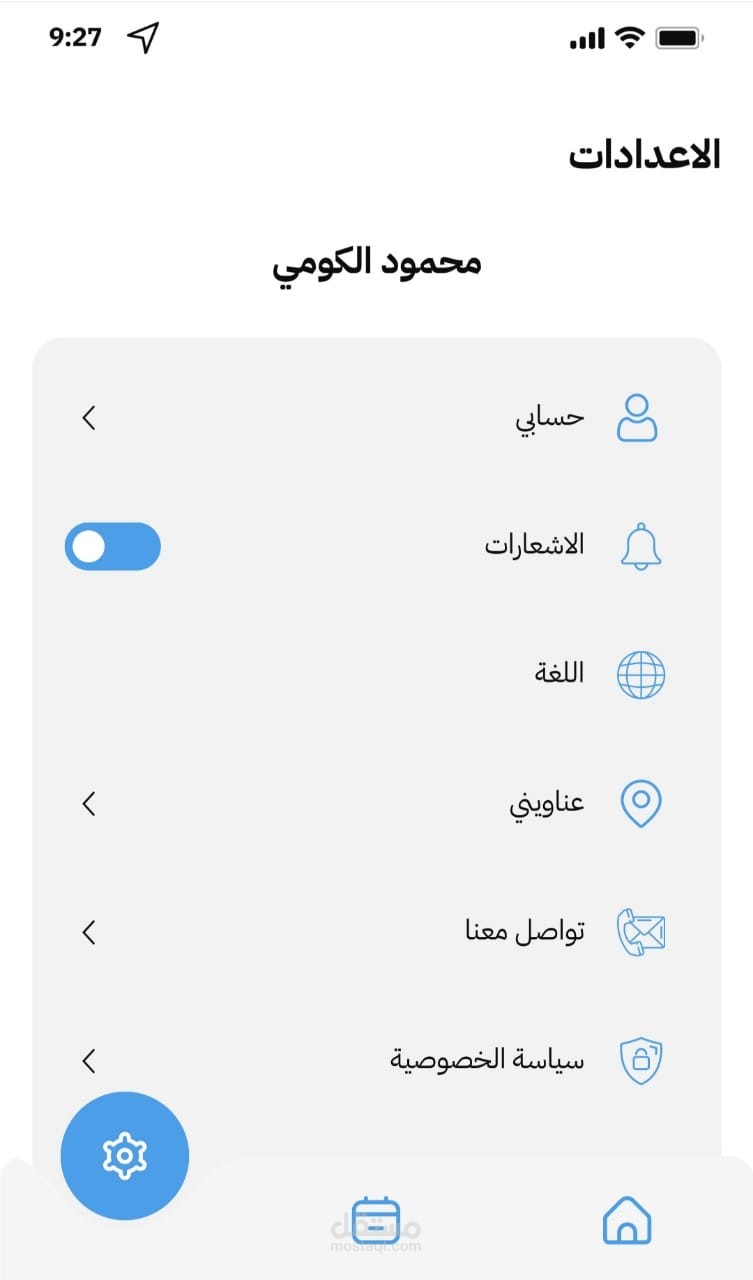The image size is (753, 1280).
Task: Open سياسة الخصوصية privacy policy
Action: [377, 1060]
